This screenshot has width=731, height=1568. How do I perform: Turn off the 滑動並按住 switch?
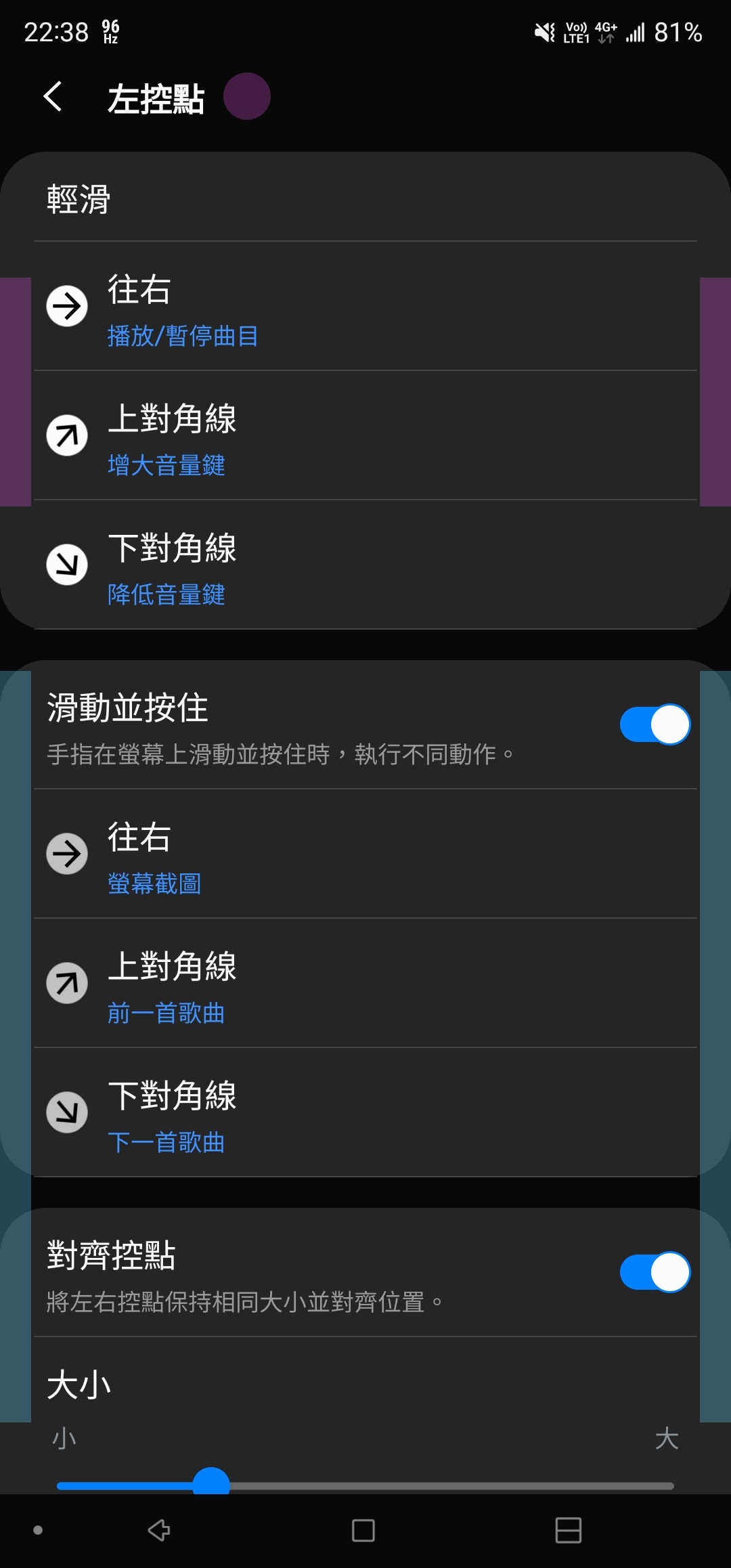[x=655, y=724]
